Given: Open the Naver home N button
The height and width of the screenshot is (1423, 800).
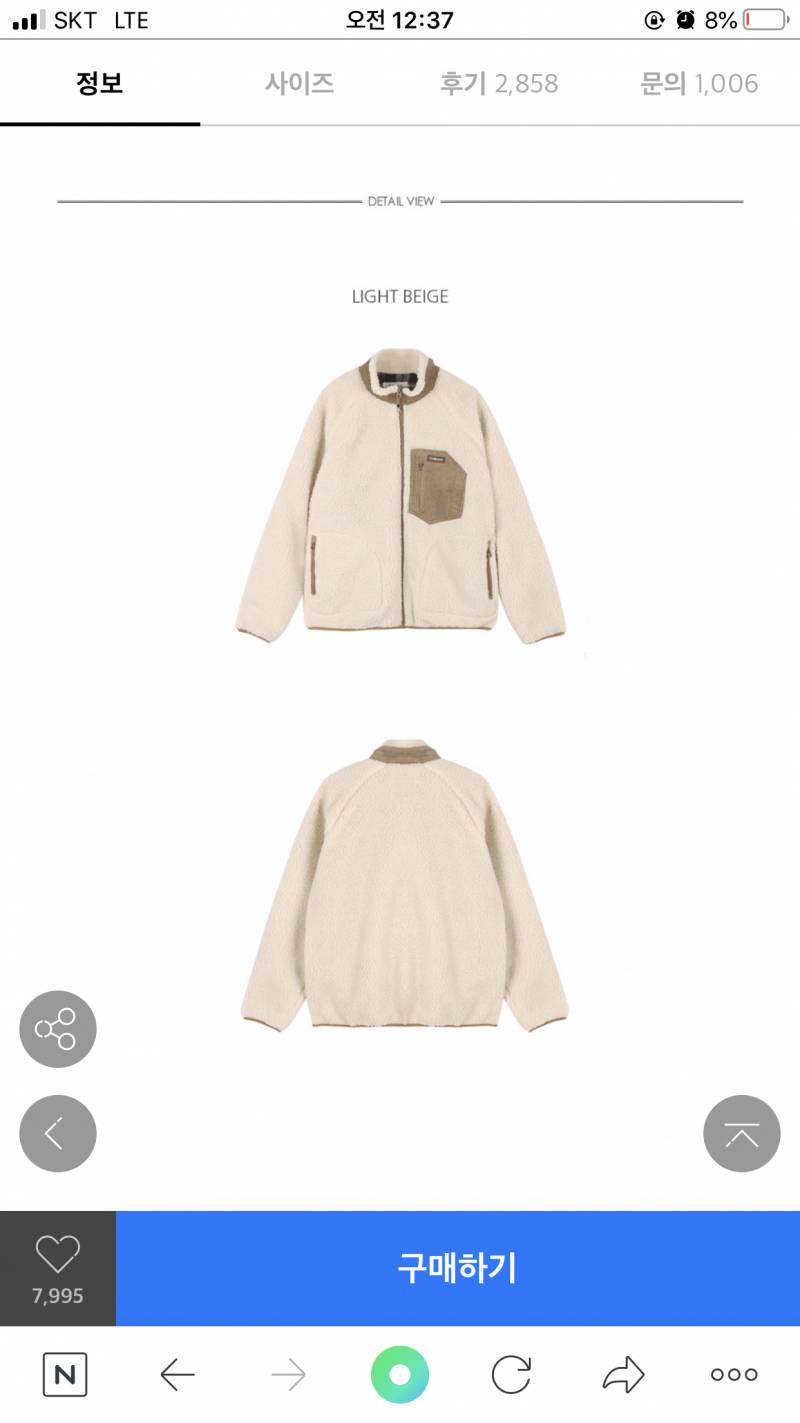Looking at the screenshot, I should [65, 1375].
